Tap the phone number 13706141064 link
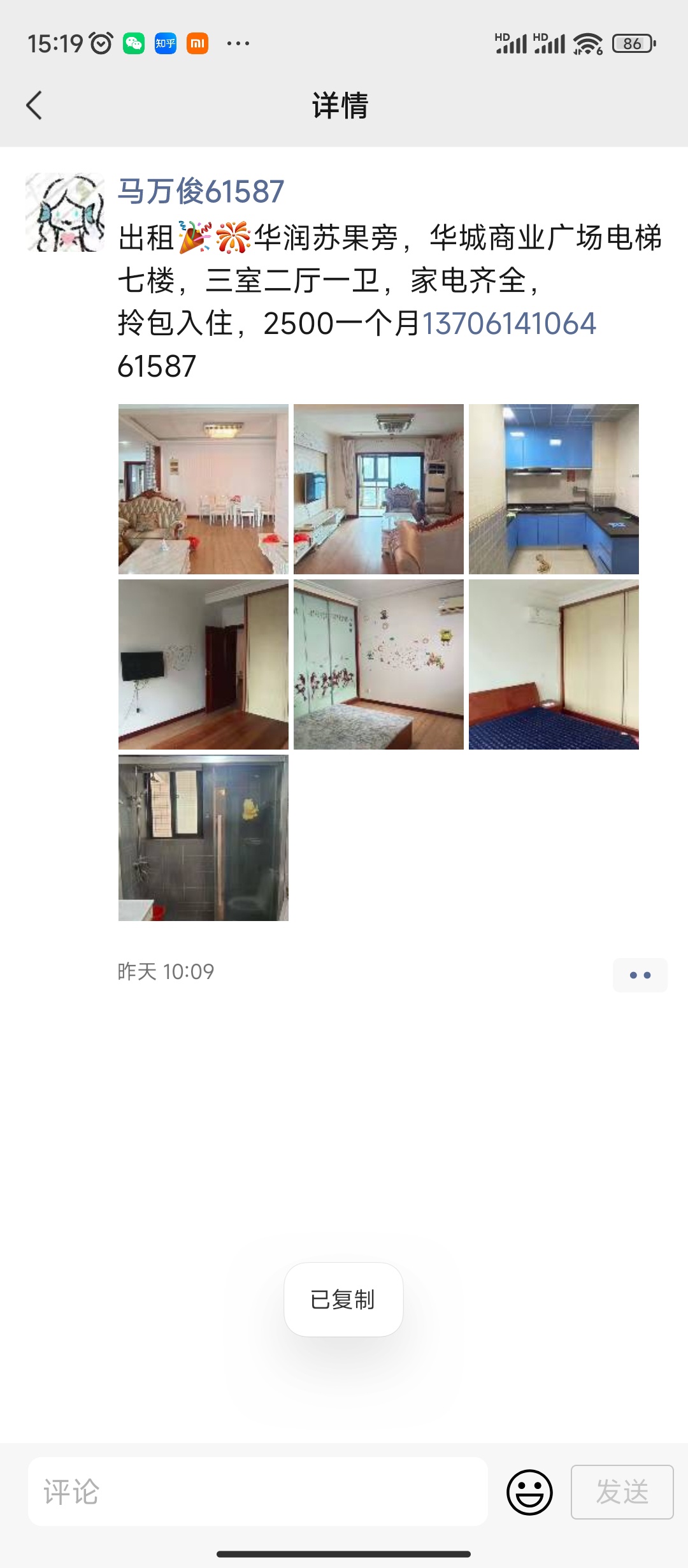The height and width of the screenshot is (1568, 688). pos(509,323)
